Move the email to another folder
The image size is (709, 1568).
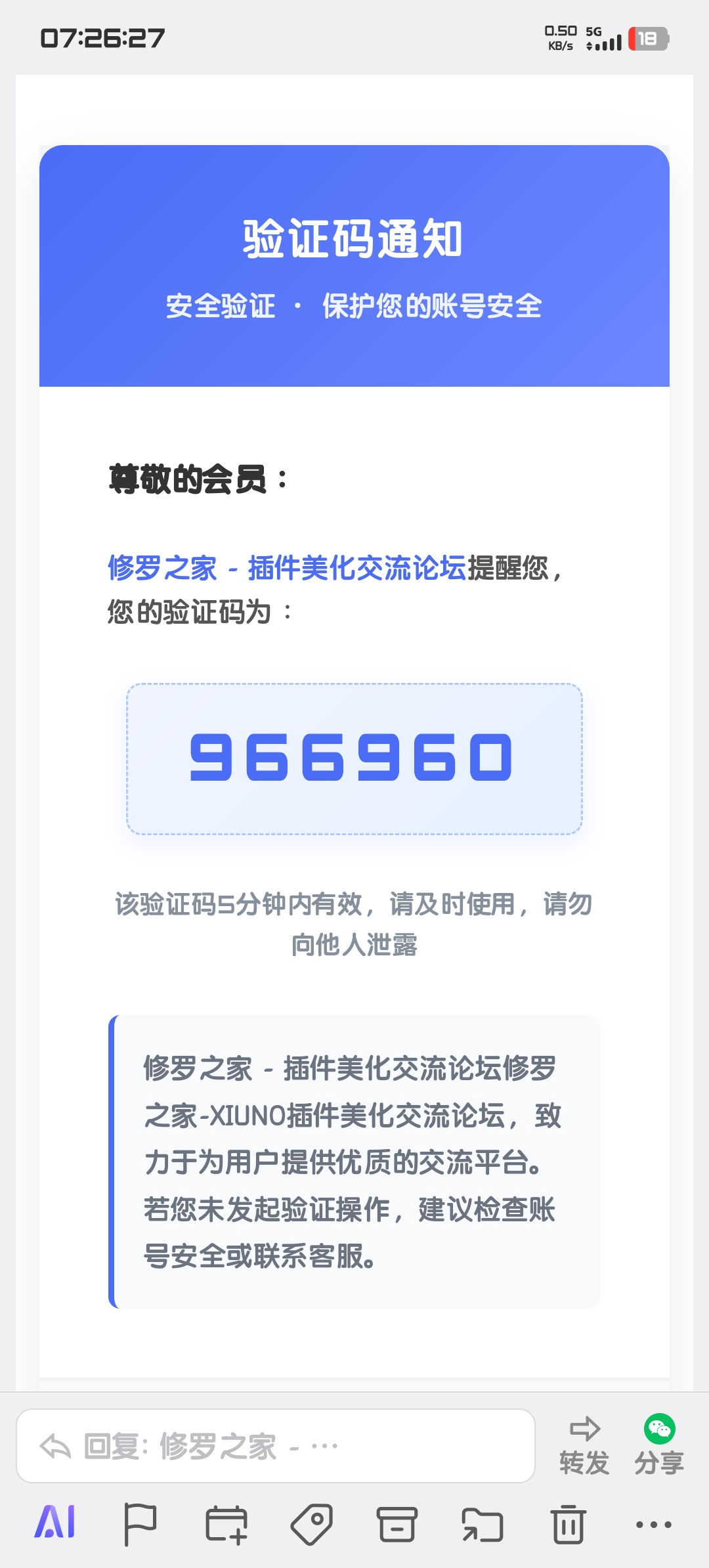pos(483,1523)
